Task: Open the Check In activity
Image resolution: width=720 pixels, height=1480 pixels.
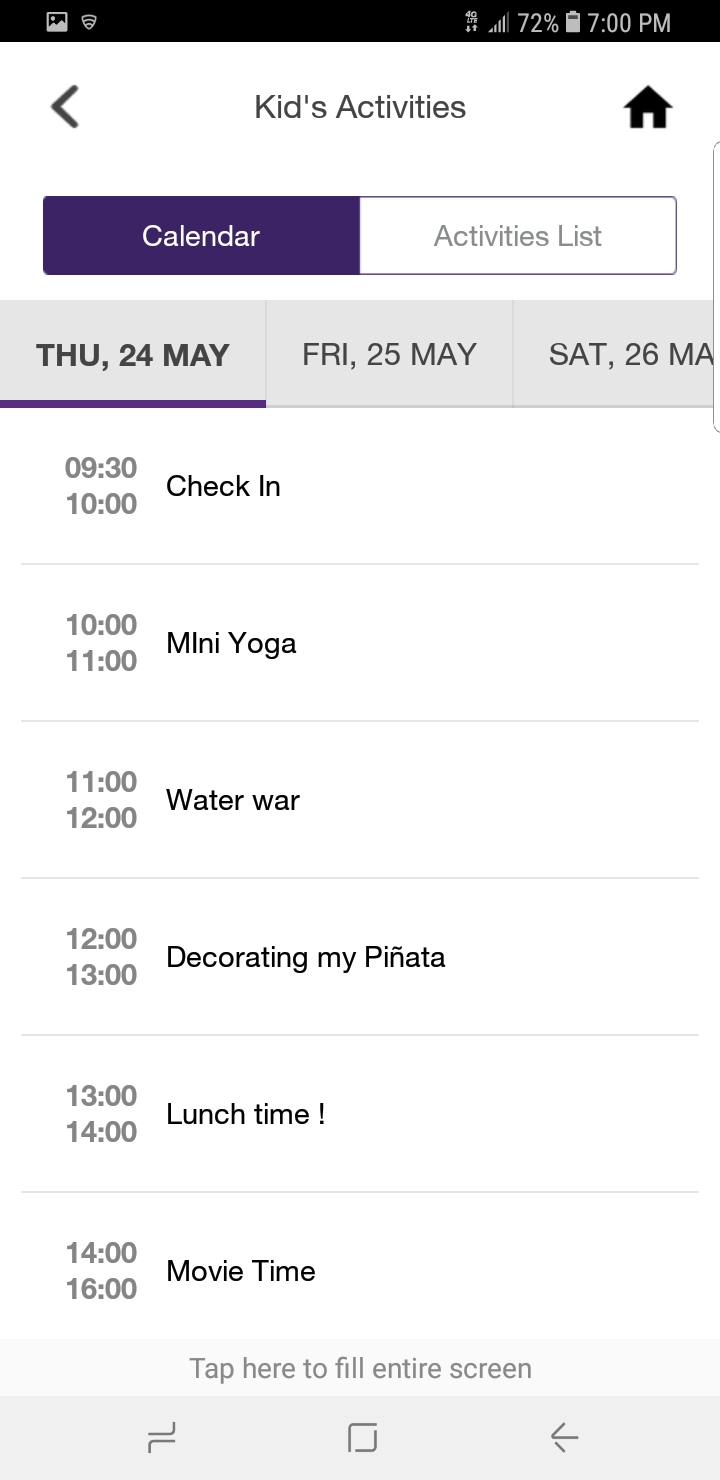Action: [360, 486]
